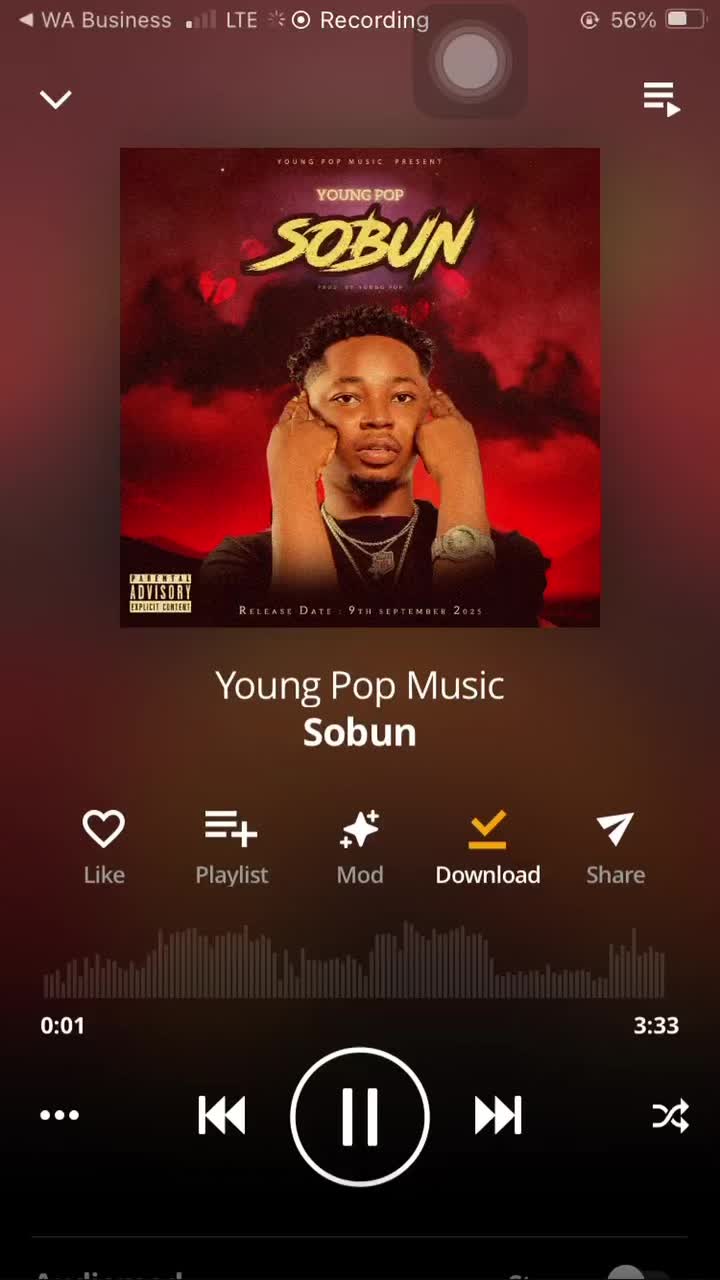This screenshot has height=1280, width=720.
Task: Like the song Sobun
Action: pyautogui.click(x=104, y=847)
